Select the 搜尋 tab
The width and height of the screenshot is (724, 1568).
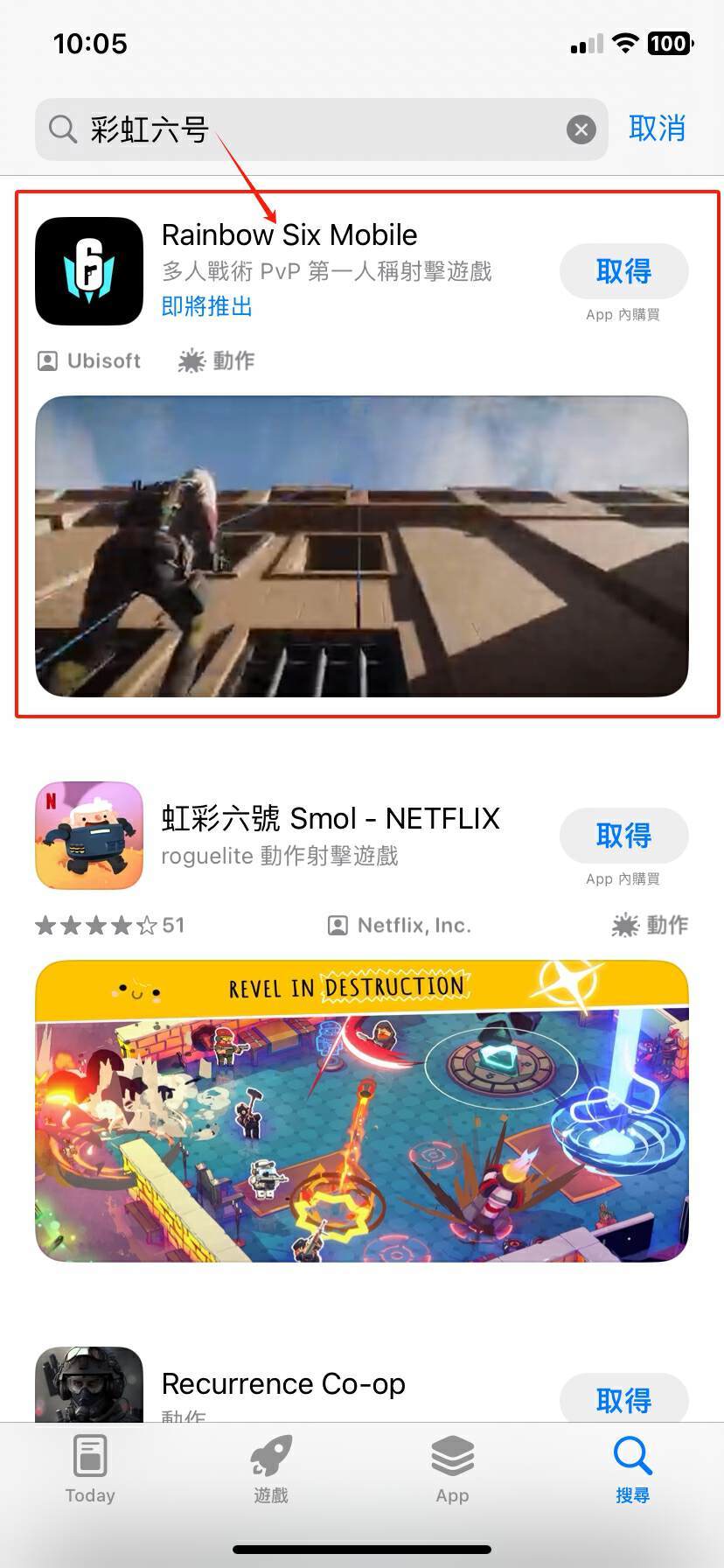point(632,1470)
